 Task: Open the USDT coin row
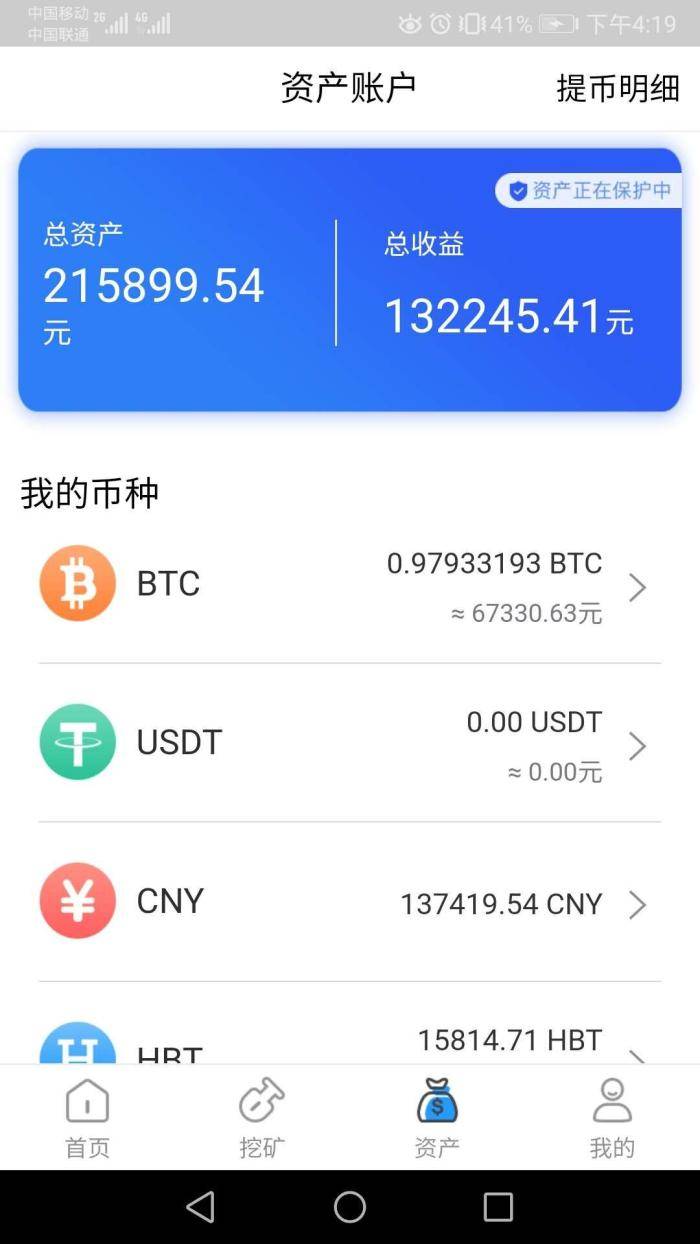349,744
